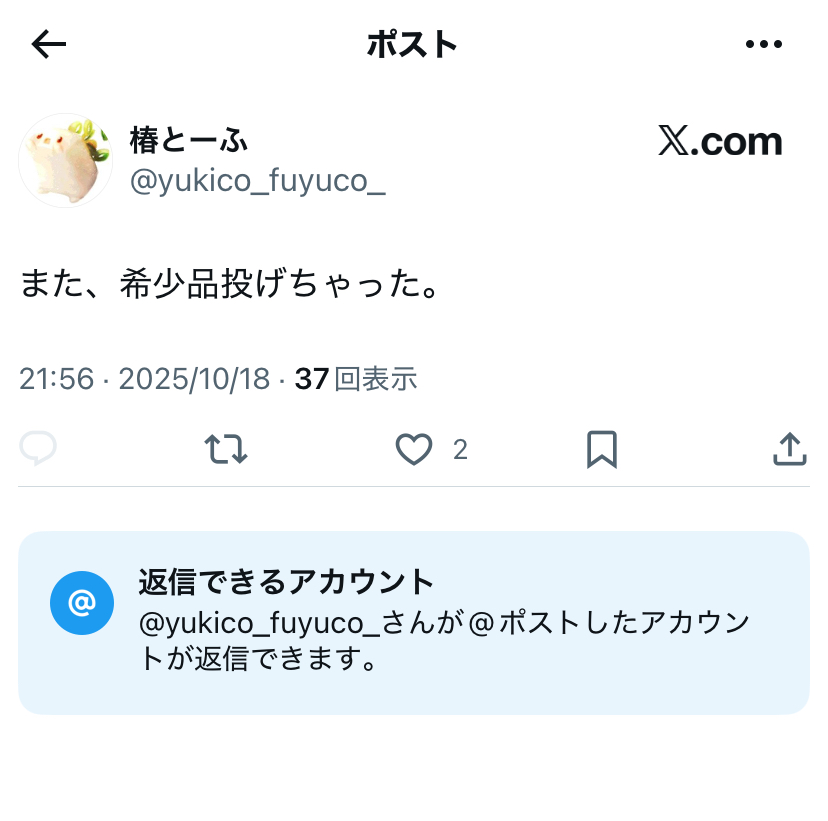Bookmark this post
828x821 pixels.
pos(601,450)
